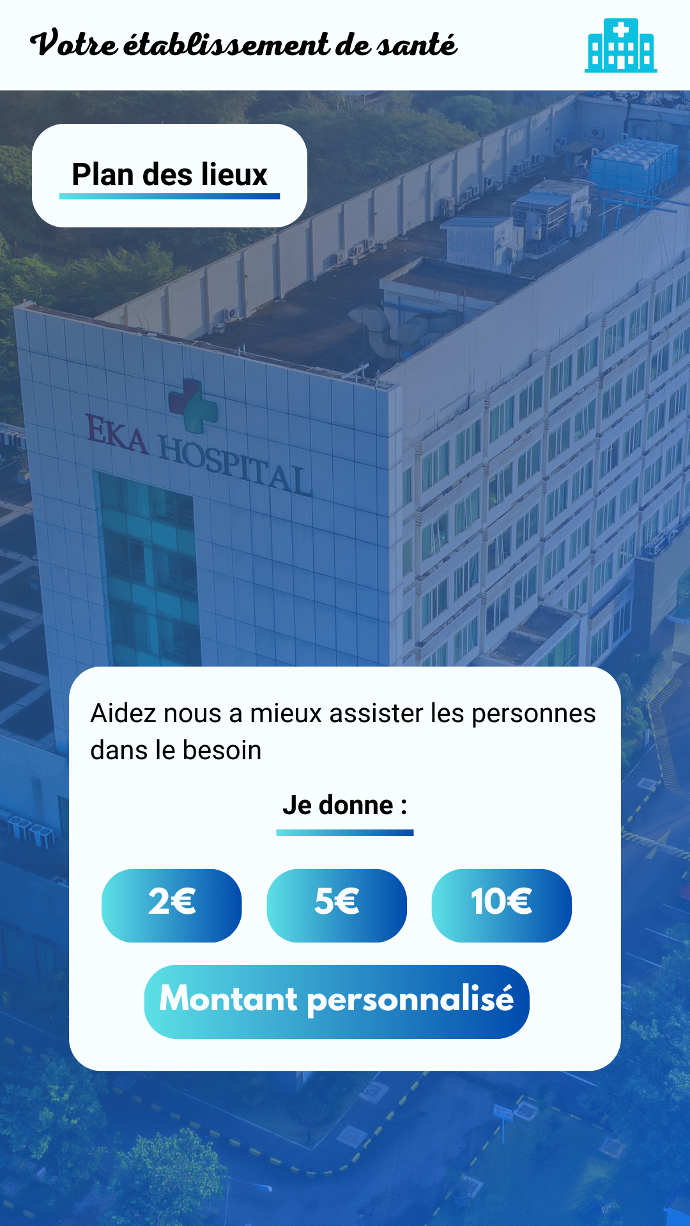Choose the 10€ donation button
The height and width of the screenshot is (1226, 690).
tap(501, 905)
